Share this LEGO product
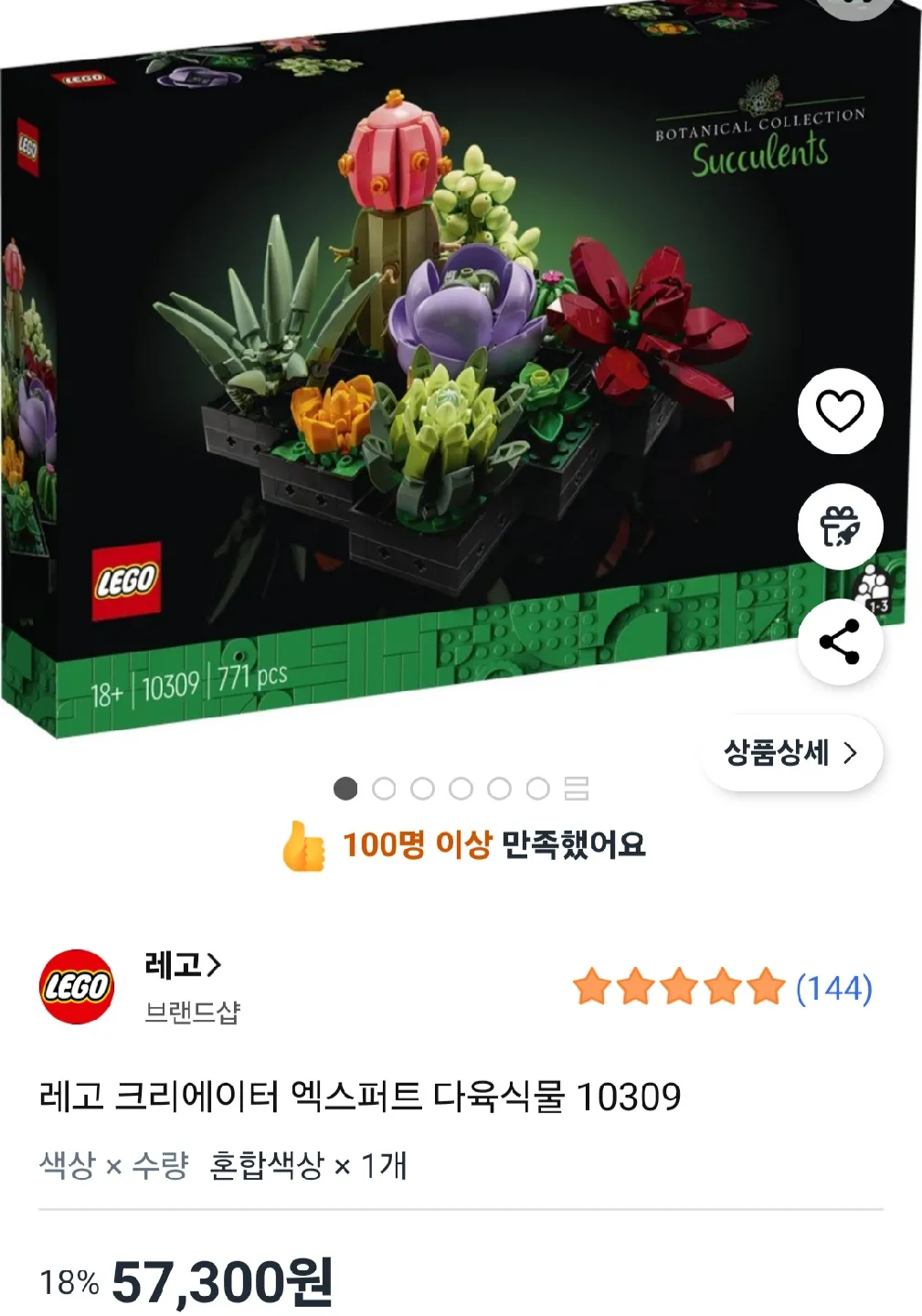Screen dimensions: 922x1316 [x=840, y=642]
